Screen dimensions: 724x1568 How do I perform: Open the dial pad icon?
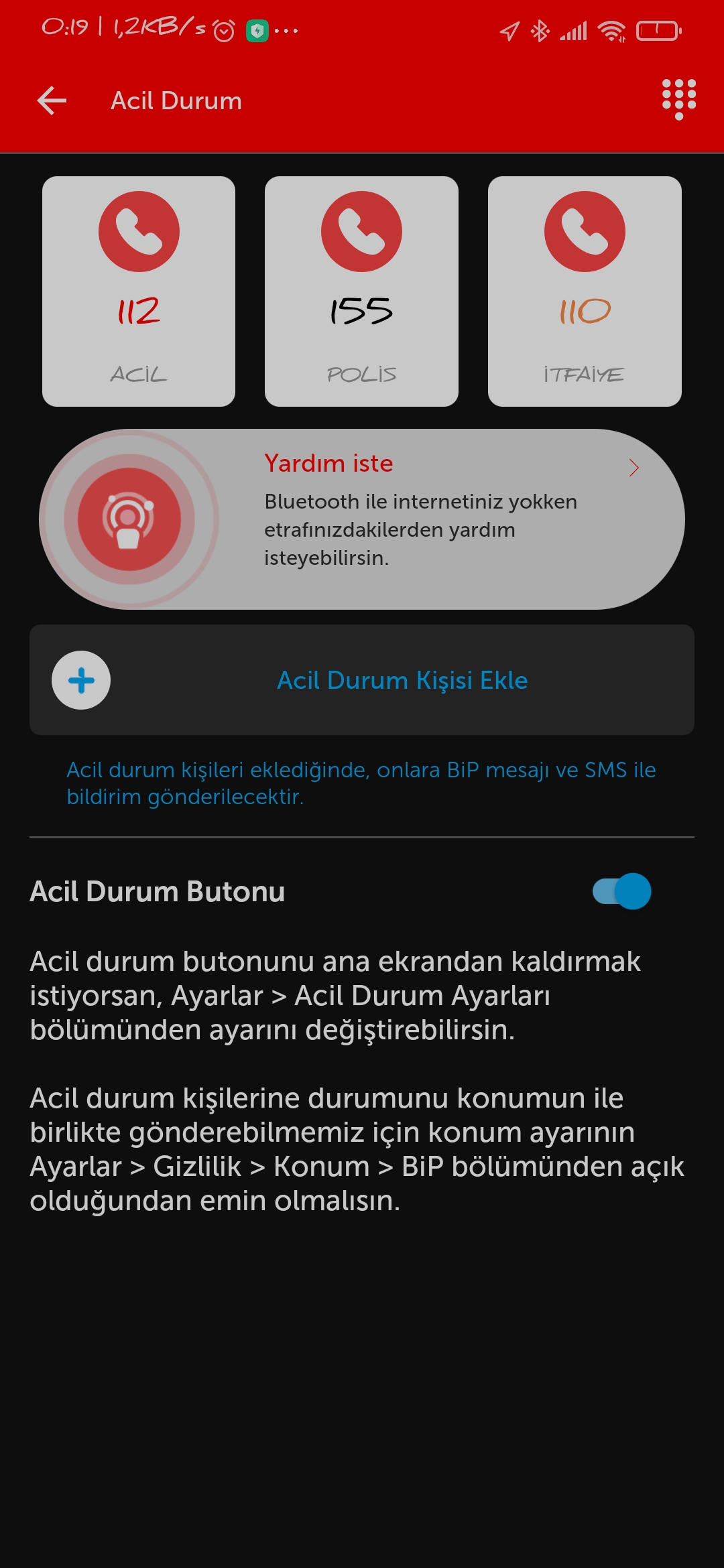[x=678, y=99]
